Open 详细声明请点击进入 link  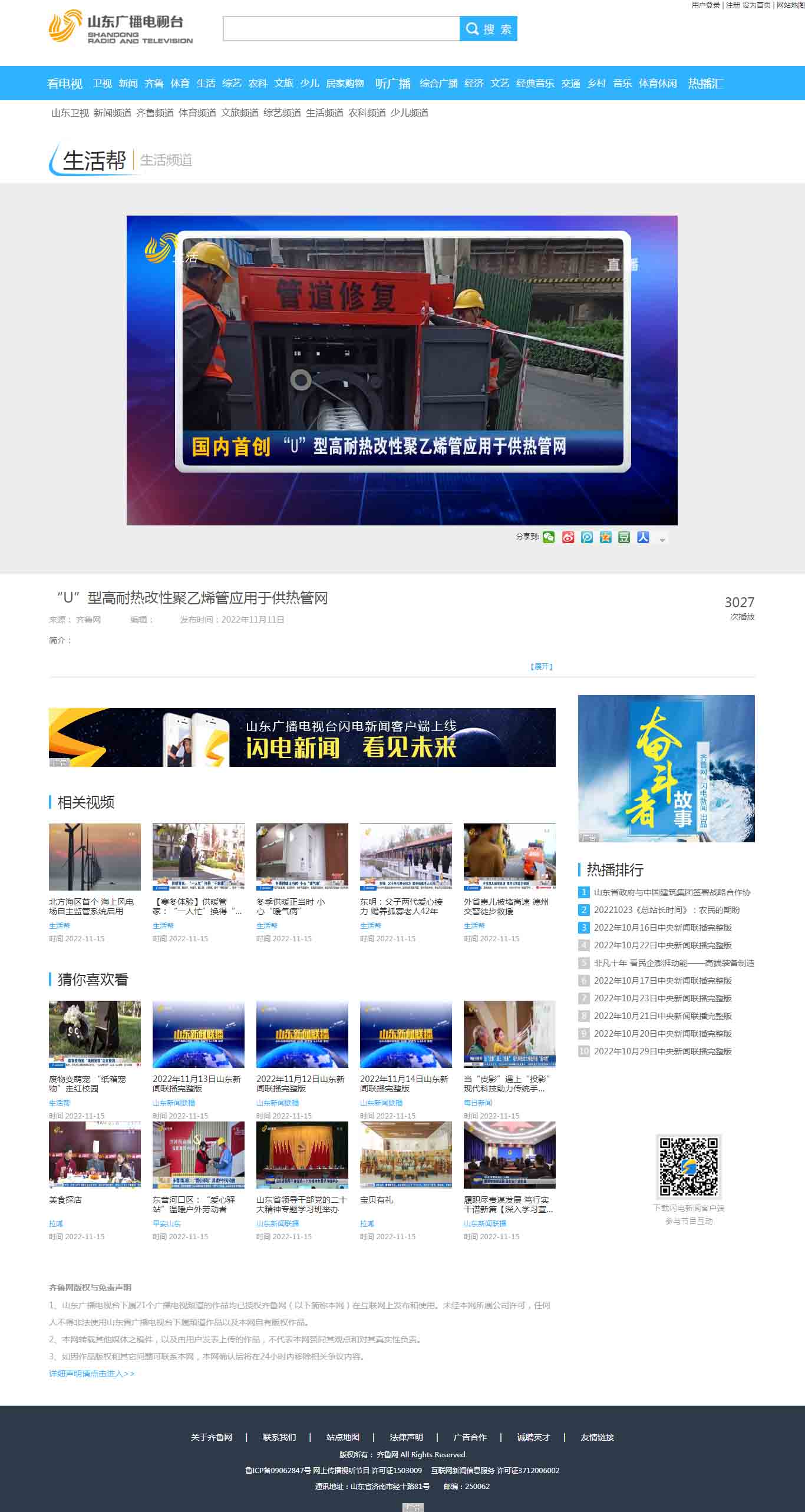pyautogui.click(x=91, y=1374)
